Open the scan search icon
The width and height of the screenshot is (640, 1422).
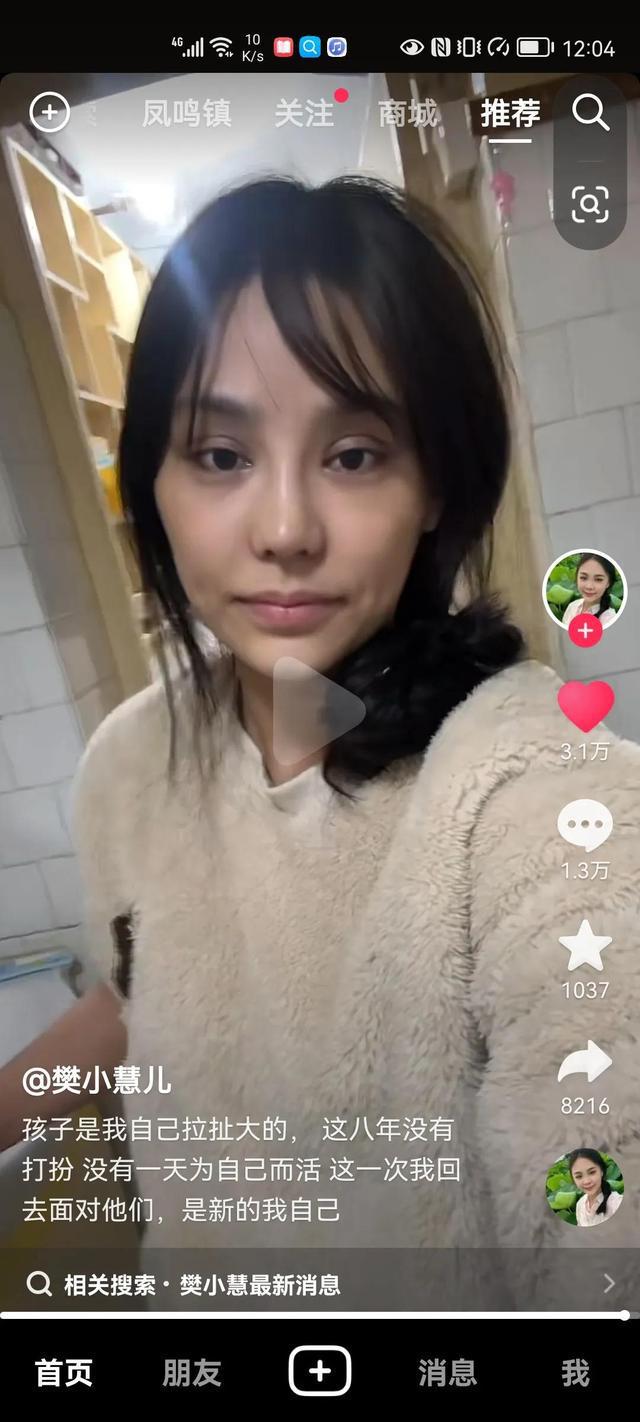point(590,204)
